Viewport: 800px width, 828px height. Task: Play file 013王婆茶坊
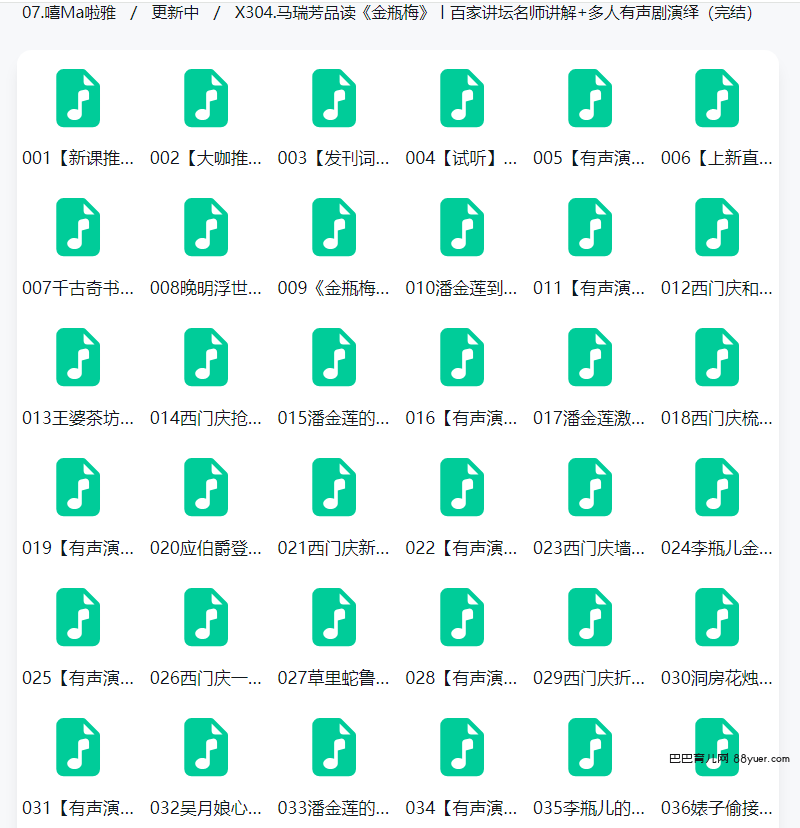pyautogui.click(x=78, y=358)
